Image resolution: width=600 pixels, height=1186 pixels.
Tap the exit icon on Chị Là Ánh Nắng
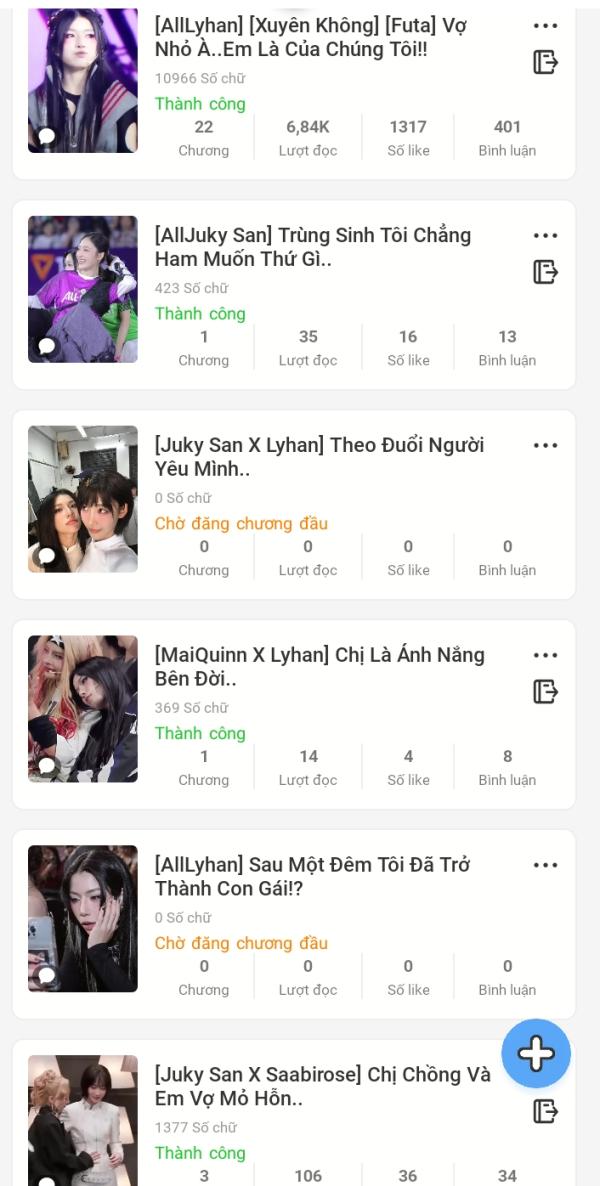(x=545, y=692)
